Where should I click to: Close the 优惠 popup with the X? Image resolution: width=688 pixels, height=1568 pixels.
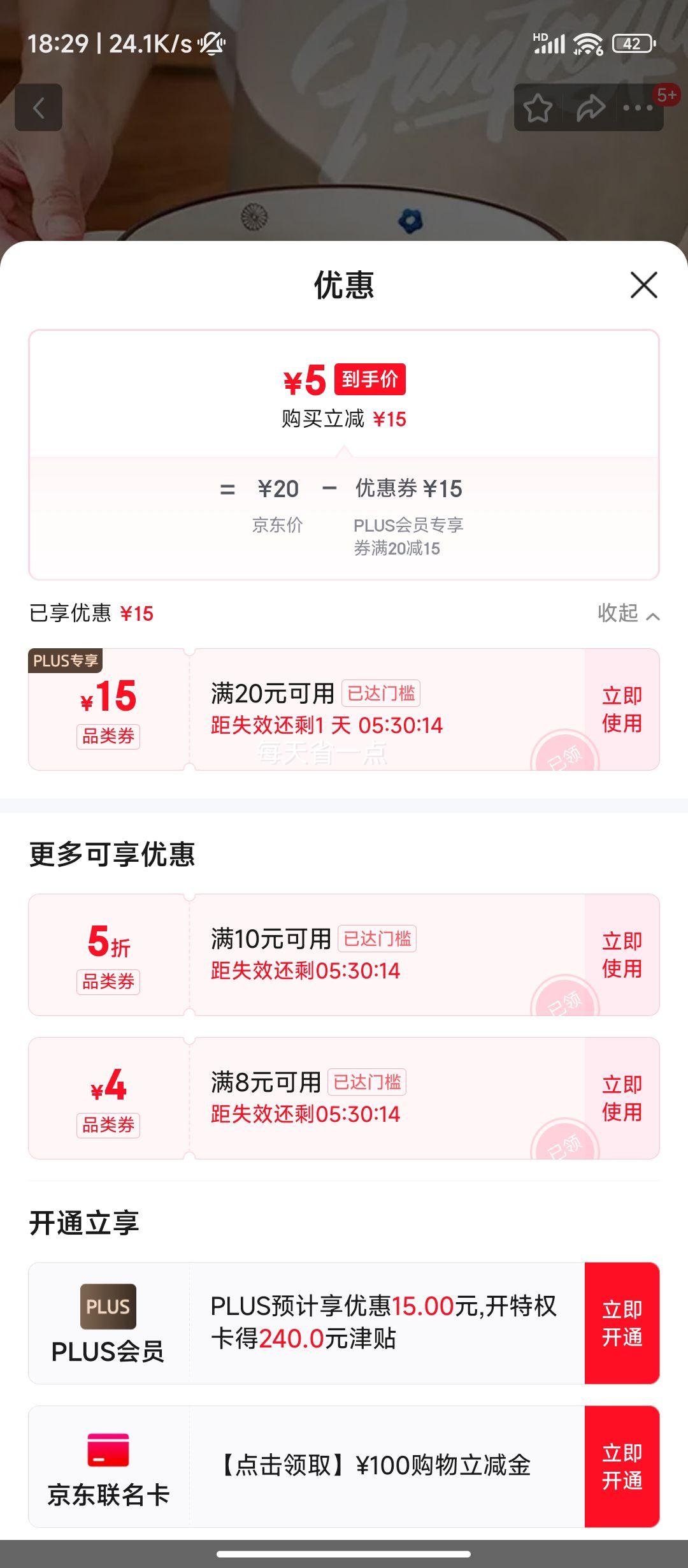(x=645, y=285)
